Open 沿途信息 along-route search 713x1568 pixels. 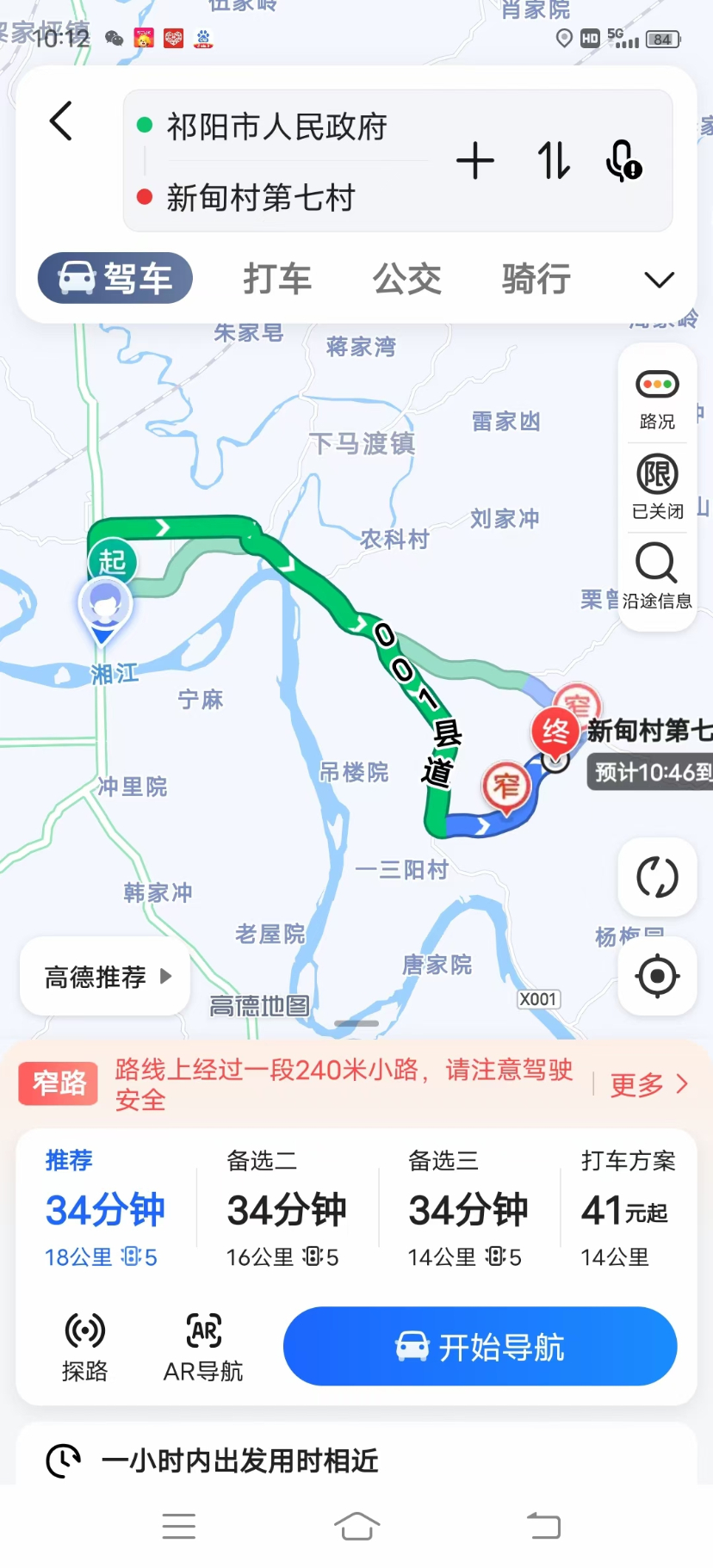[x=657, y=577]
